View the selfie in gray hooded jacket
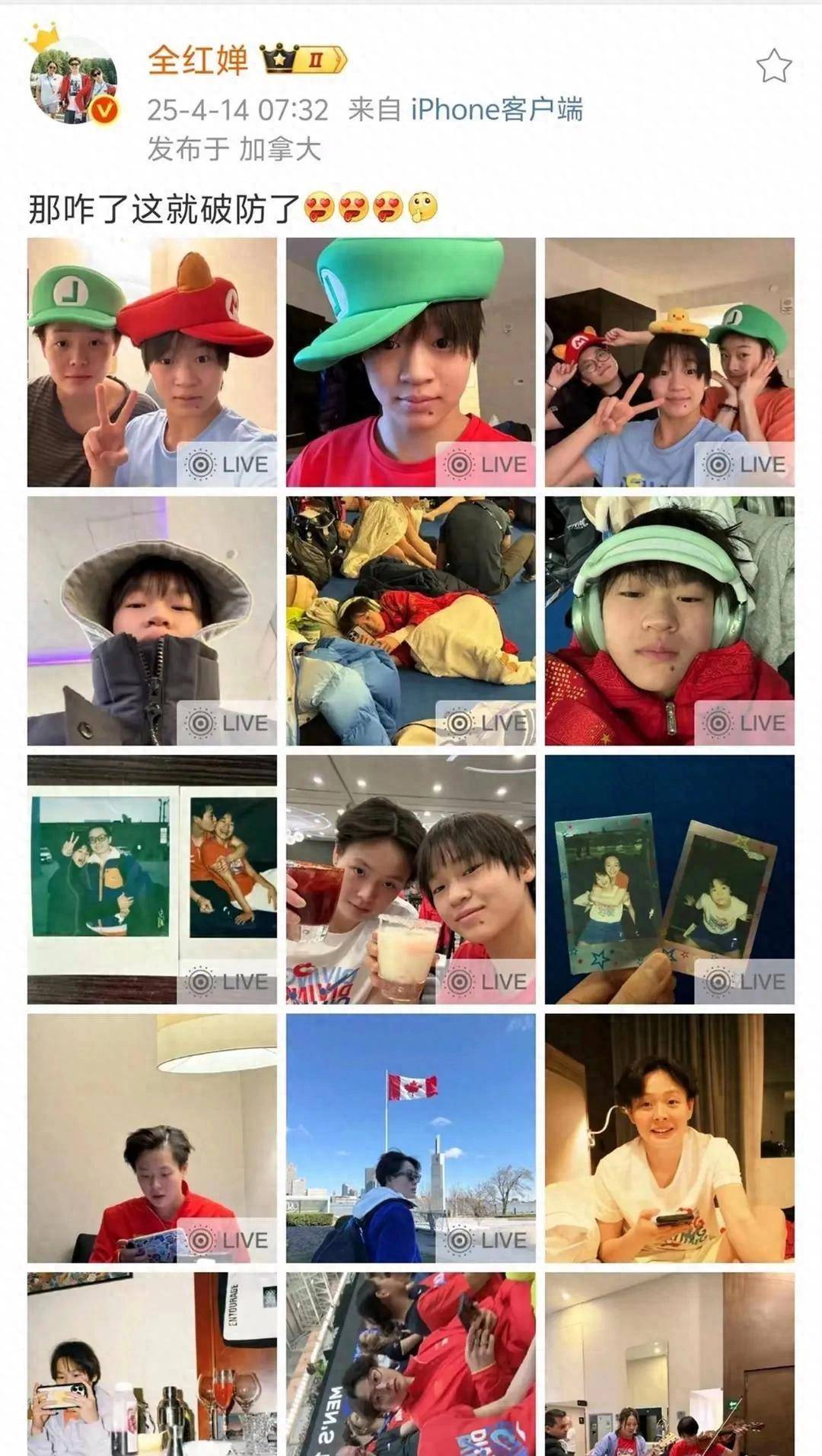This screenshot has width=822, height=1456. (152, 621)
